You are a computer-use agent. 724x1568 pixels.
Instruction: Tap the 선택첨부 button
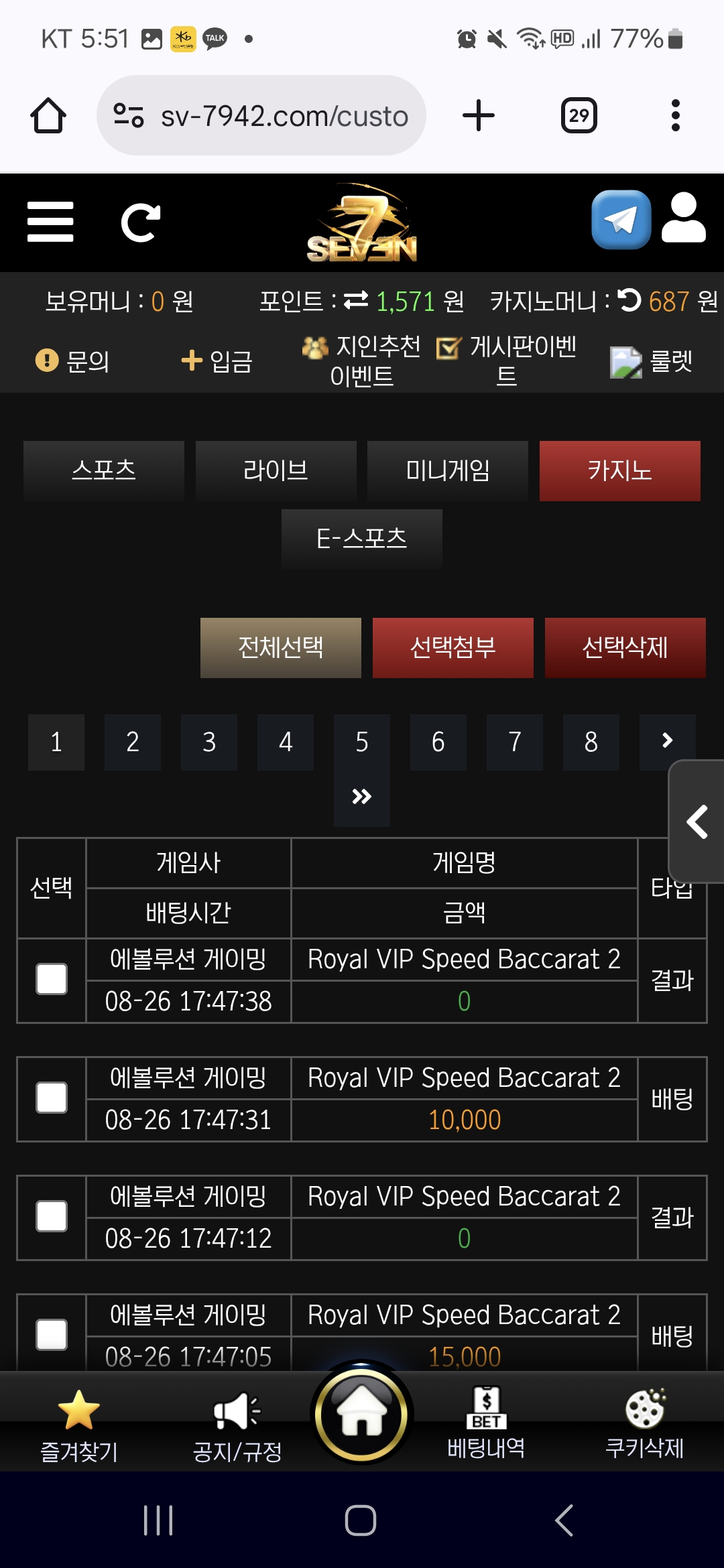coord(453,648)
